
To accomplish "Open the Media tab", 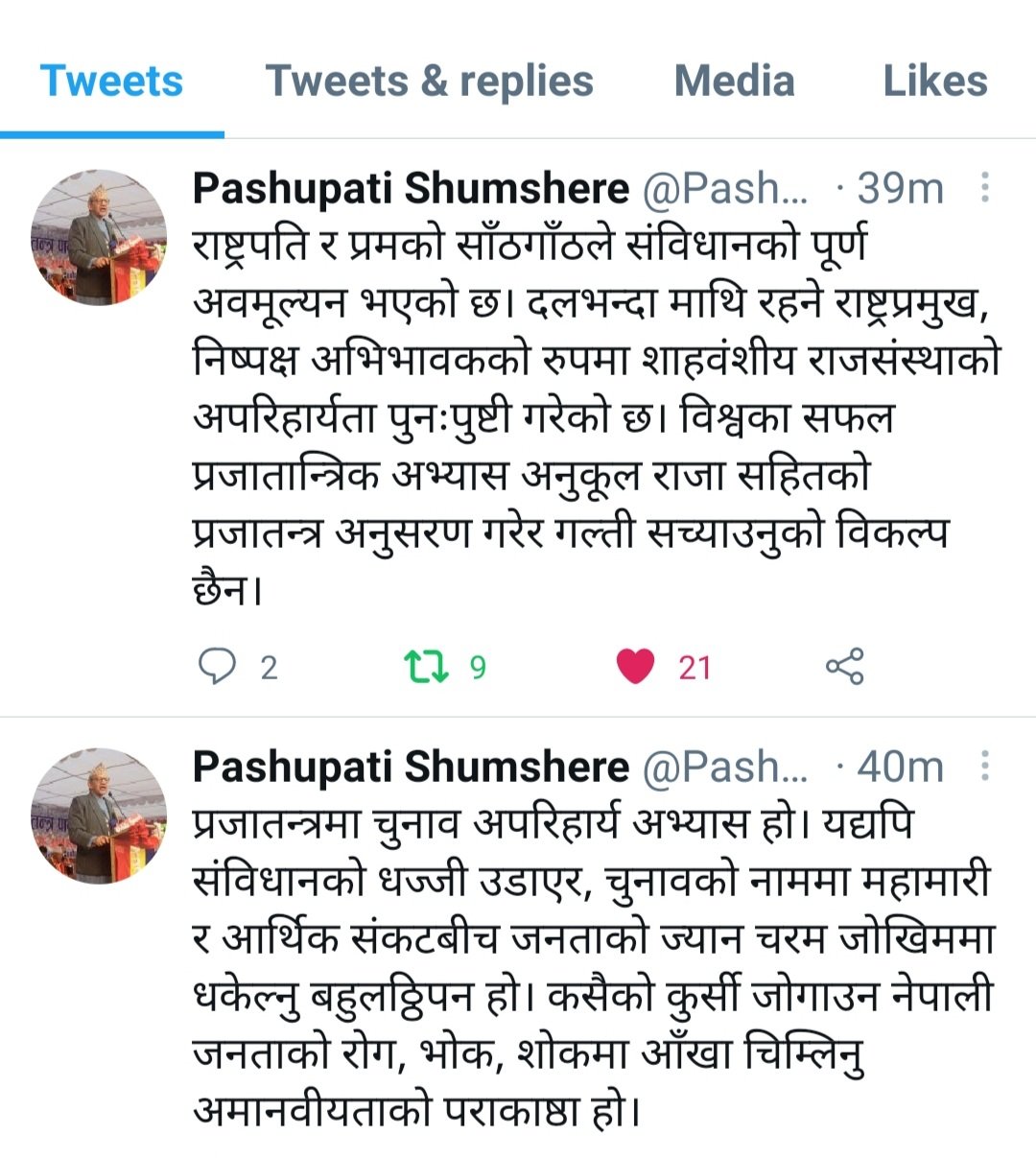I will pyautogui.click(x=734, y=81).
